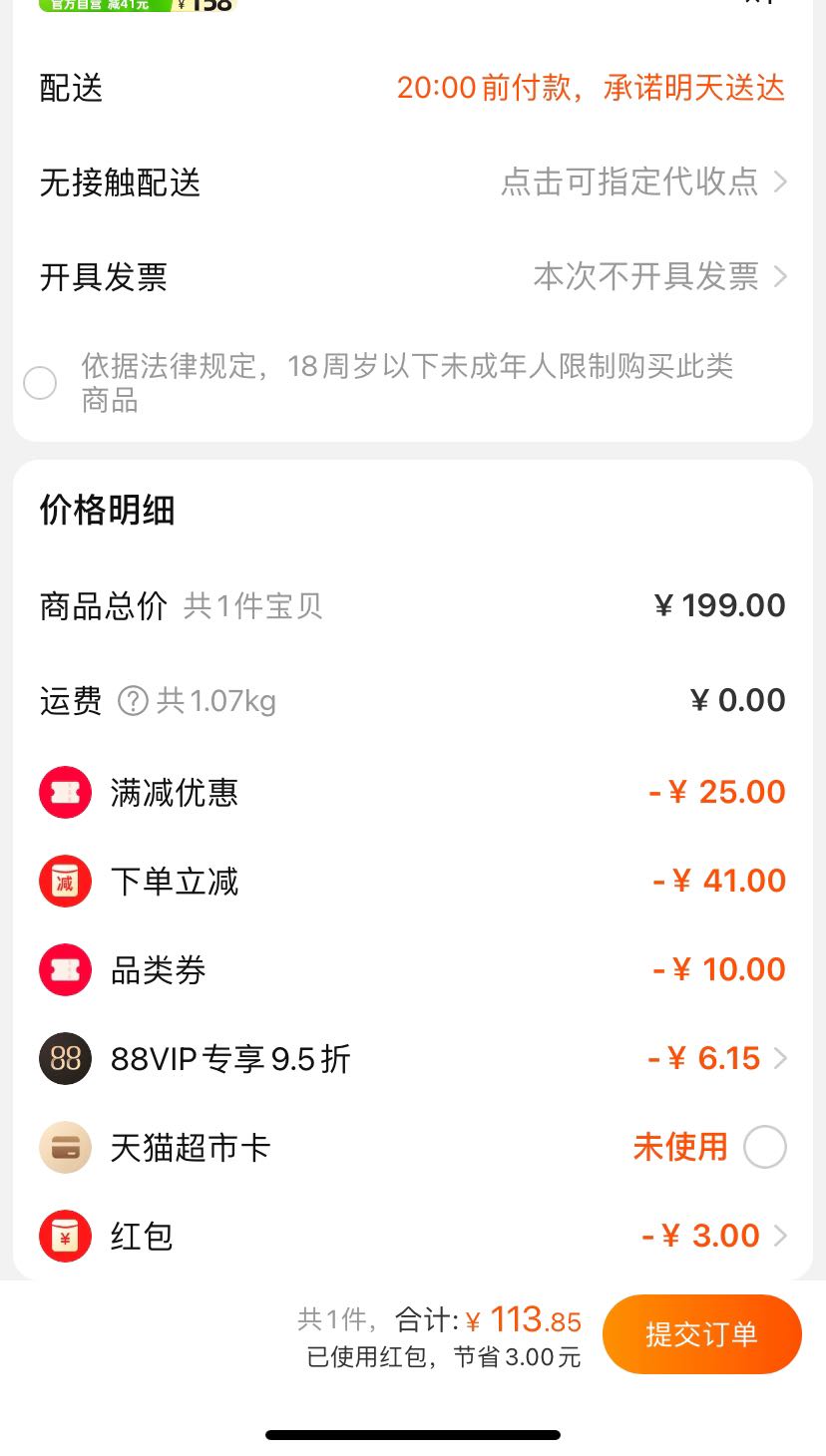
Task: Tap the 运费 question mark help icon
Action: 133,701
